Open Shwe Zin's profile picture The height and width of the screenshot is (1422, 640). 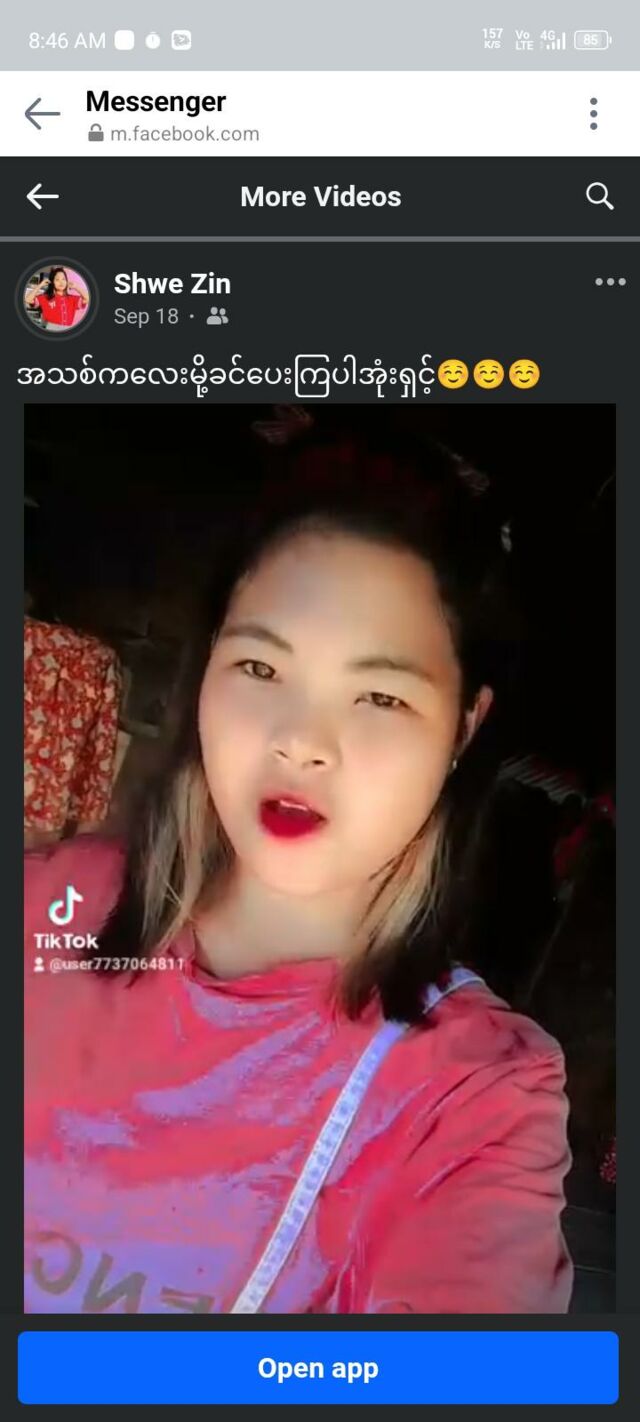tap(57, 298)
